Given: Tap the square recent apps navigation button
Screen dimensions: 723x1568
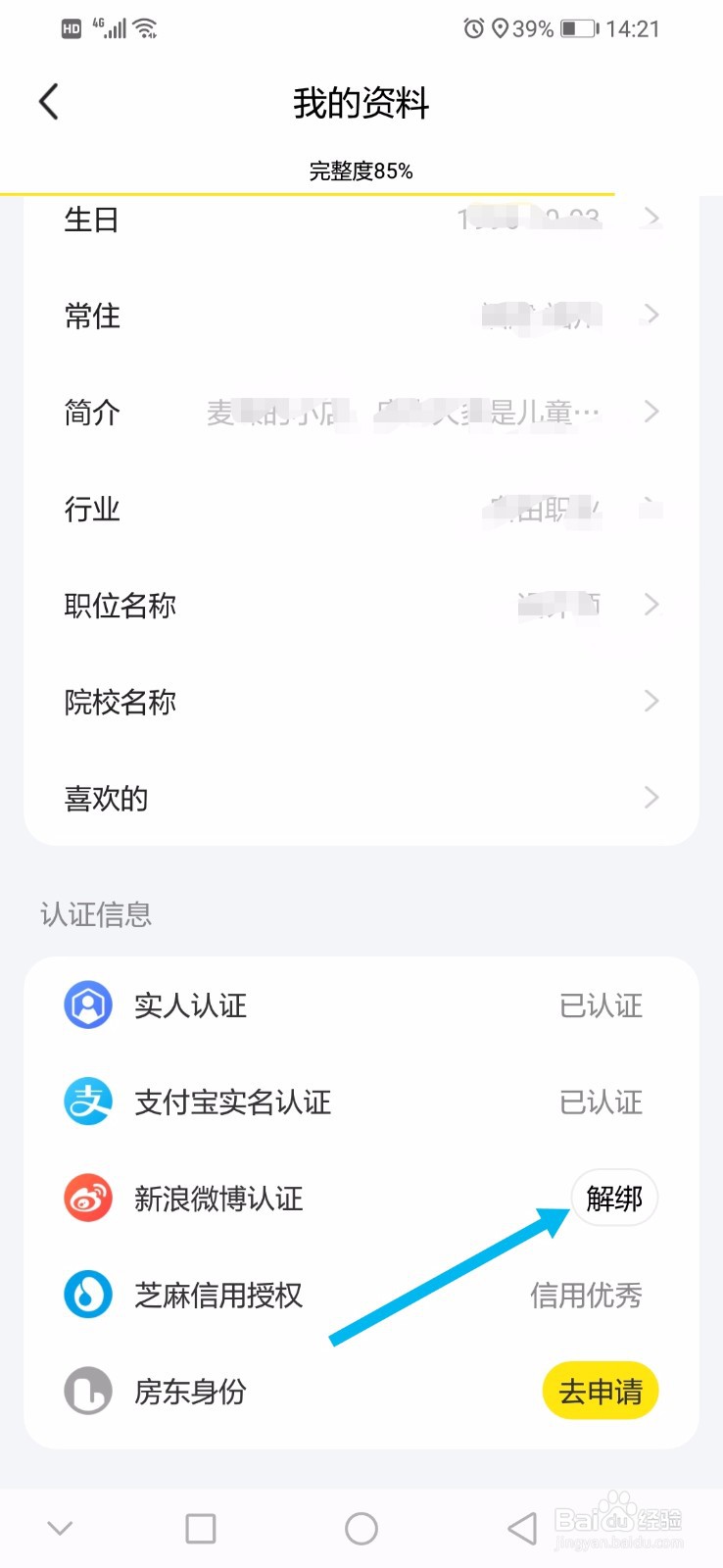Looking at the screenshot, I should [x=200, y=1527].
